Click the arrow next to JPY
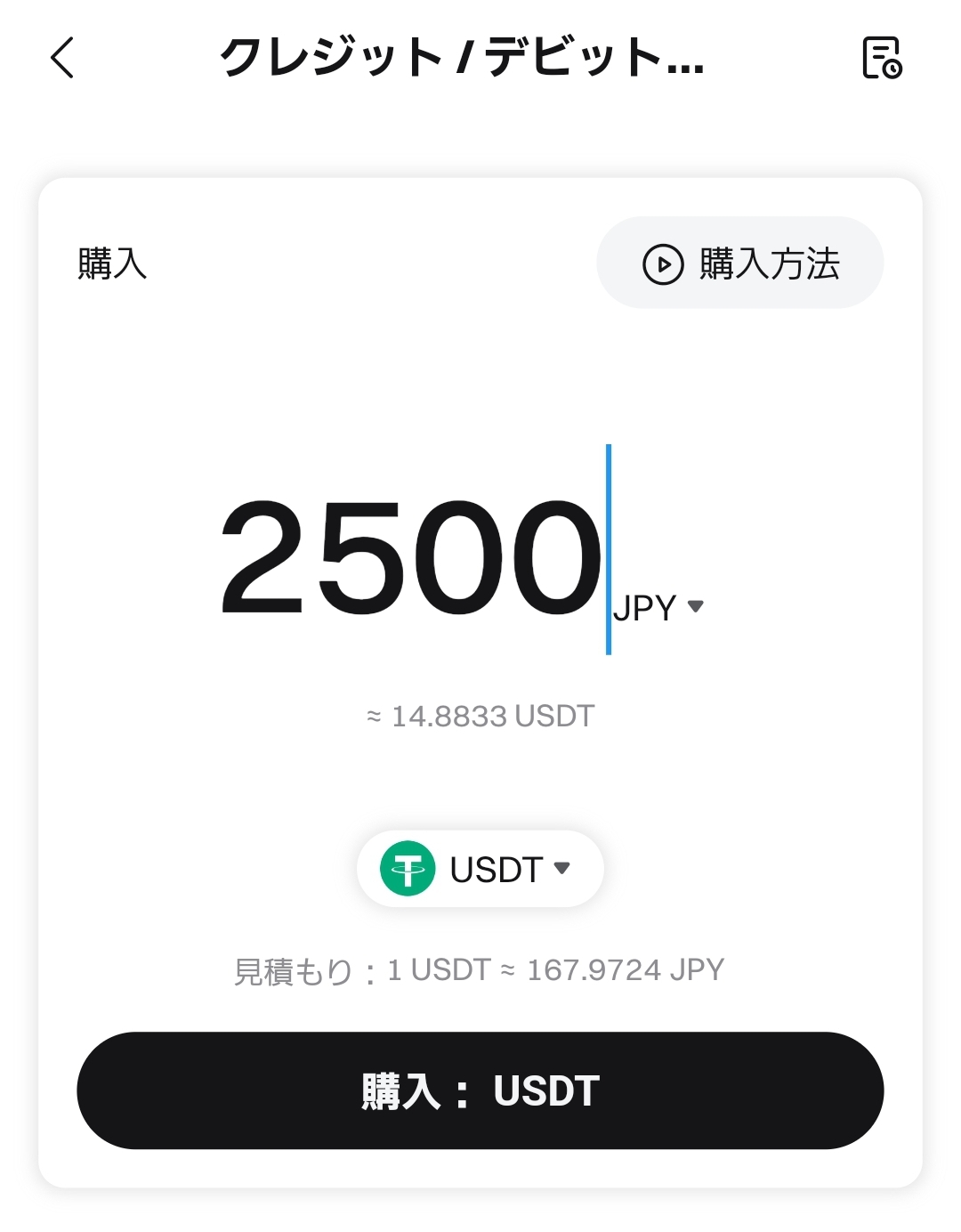The image size is (961, 1232). pyautogui.click(x=696, y=607)
